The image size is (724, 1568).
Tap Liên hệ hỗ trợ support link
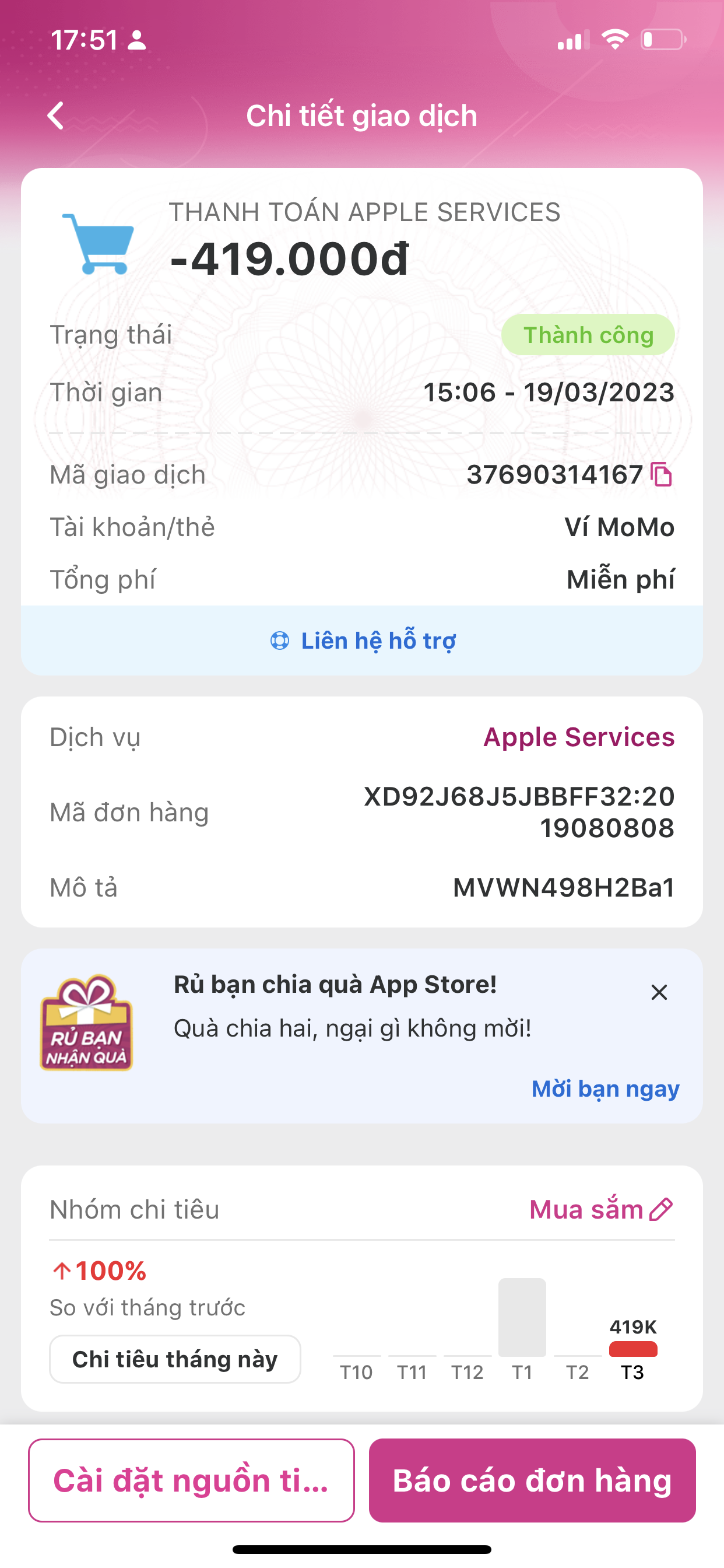point(363,641)
